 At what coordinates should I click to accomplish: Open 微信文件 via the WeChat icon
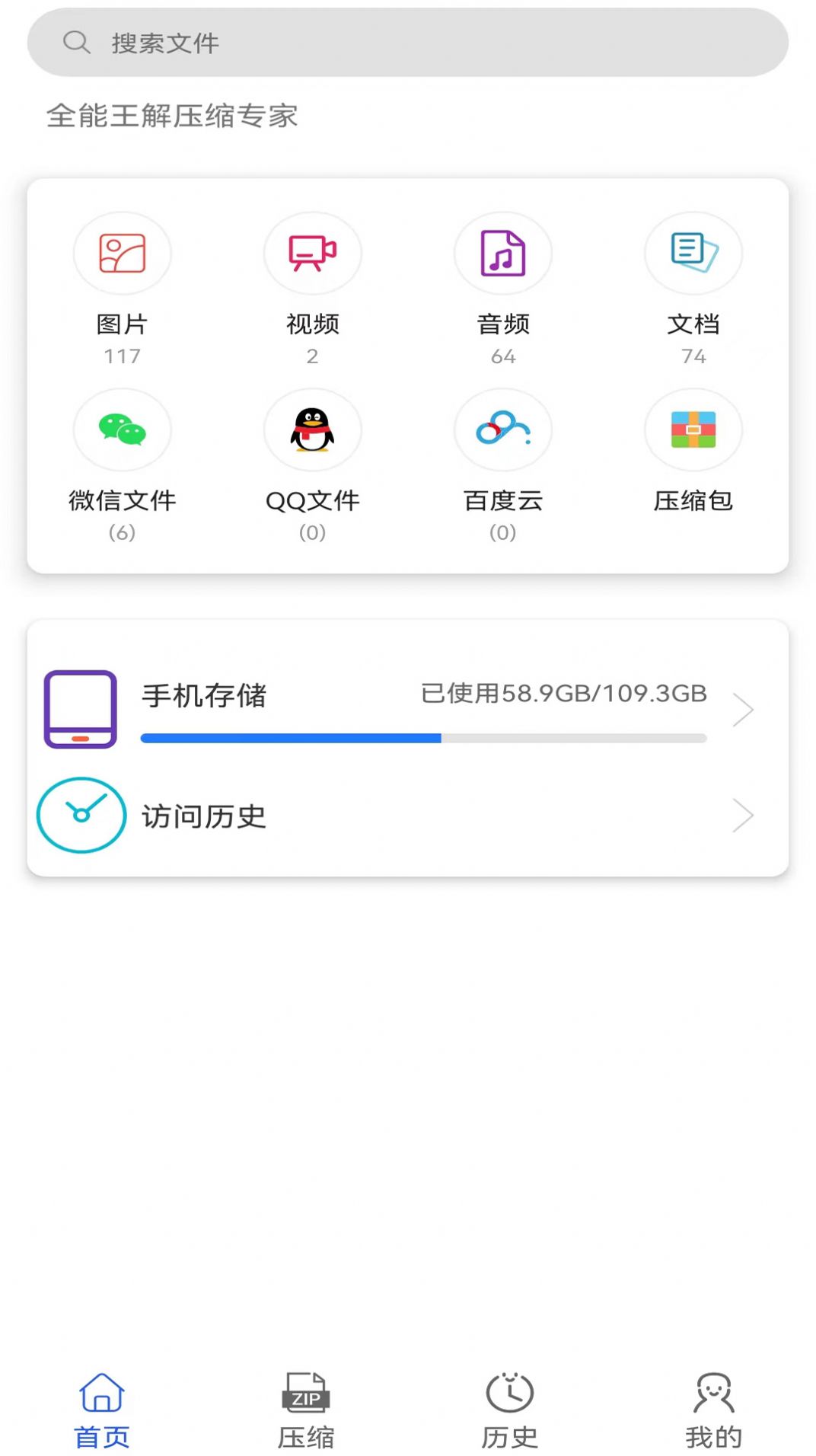(123, 429)
